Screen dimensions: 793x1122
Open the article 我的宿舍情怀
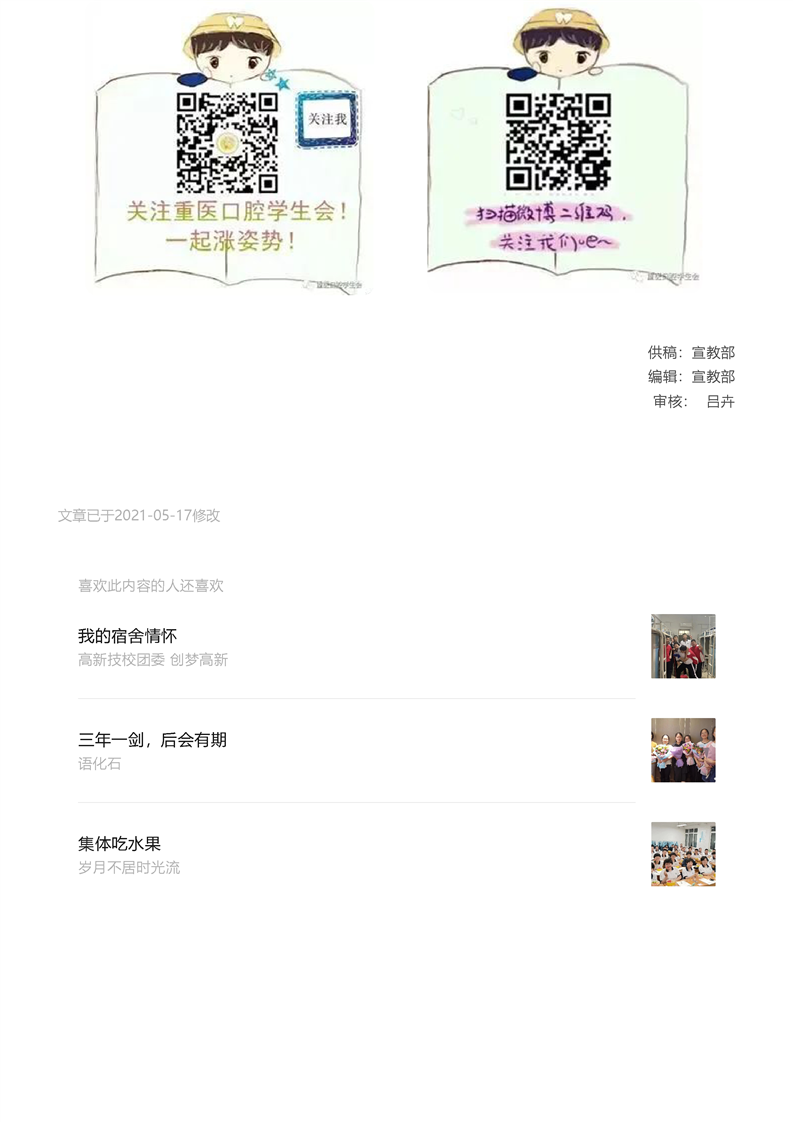[128, 636]
